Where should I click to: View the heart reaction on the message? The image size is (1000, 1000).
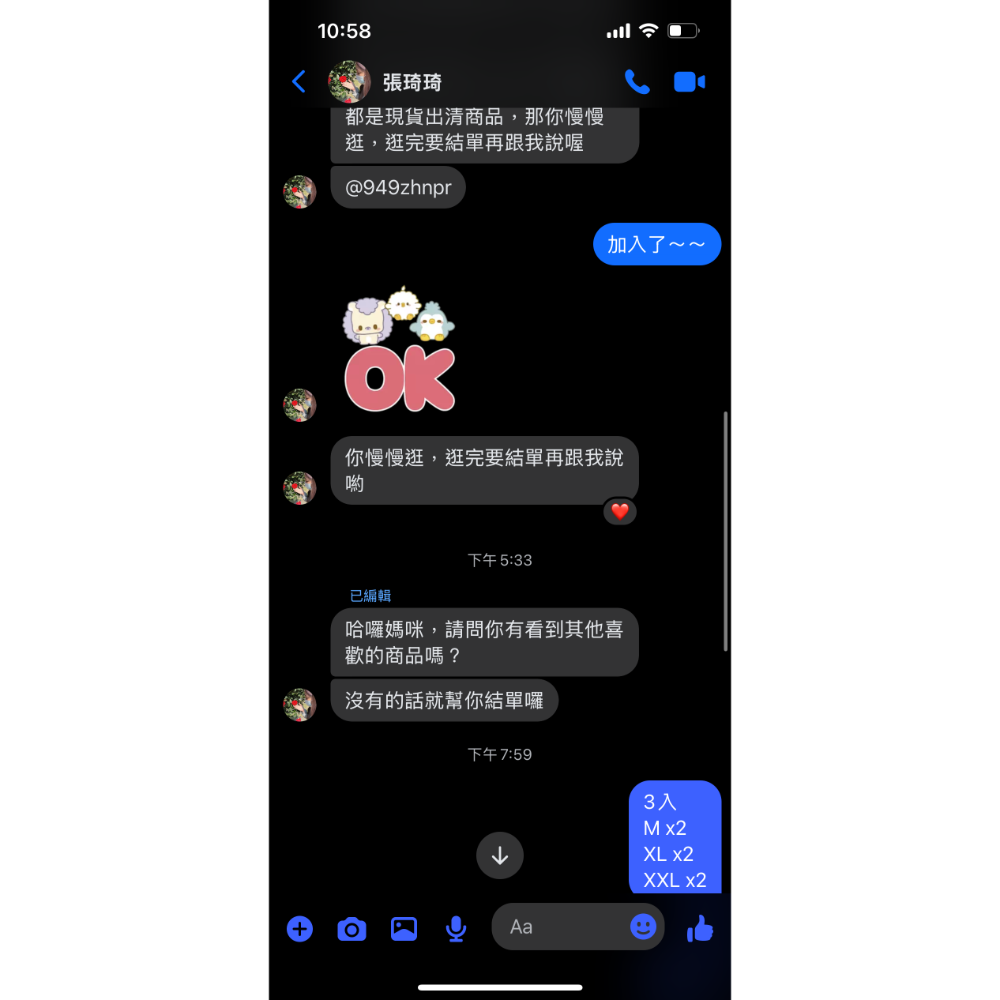point(620,512)
